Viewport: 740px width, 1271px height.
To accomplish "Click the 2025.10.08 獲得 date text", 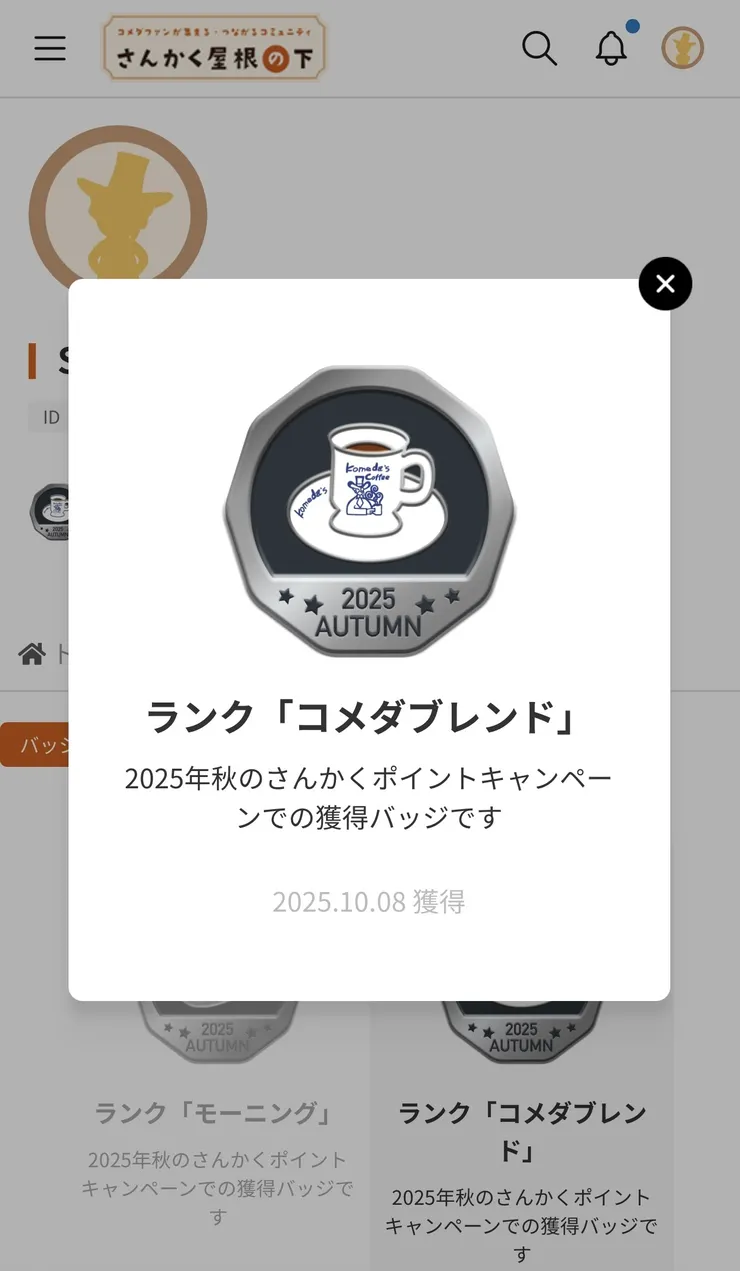I will coord(370,901).
